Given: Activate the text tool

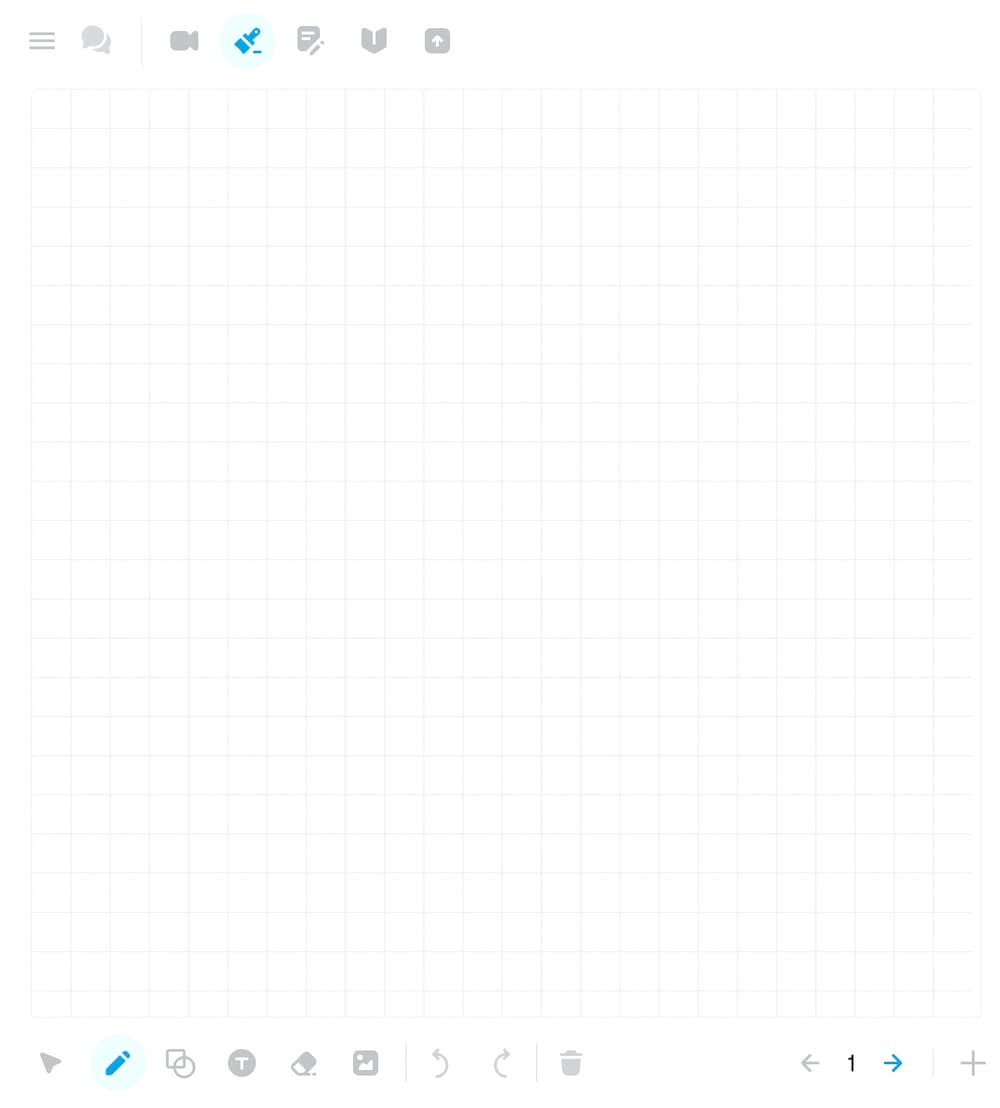Looking at the screenshot, I should (x=241, y=1063).
